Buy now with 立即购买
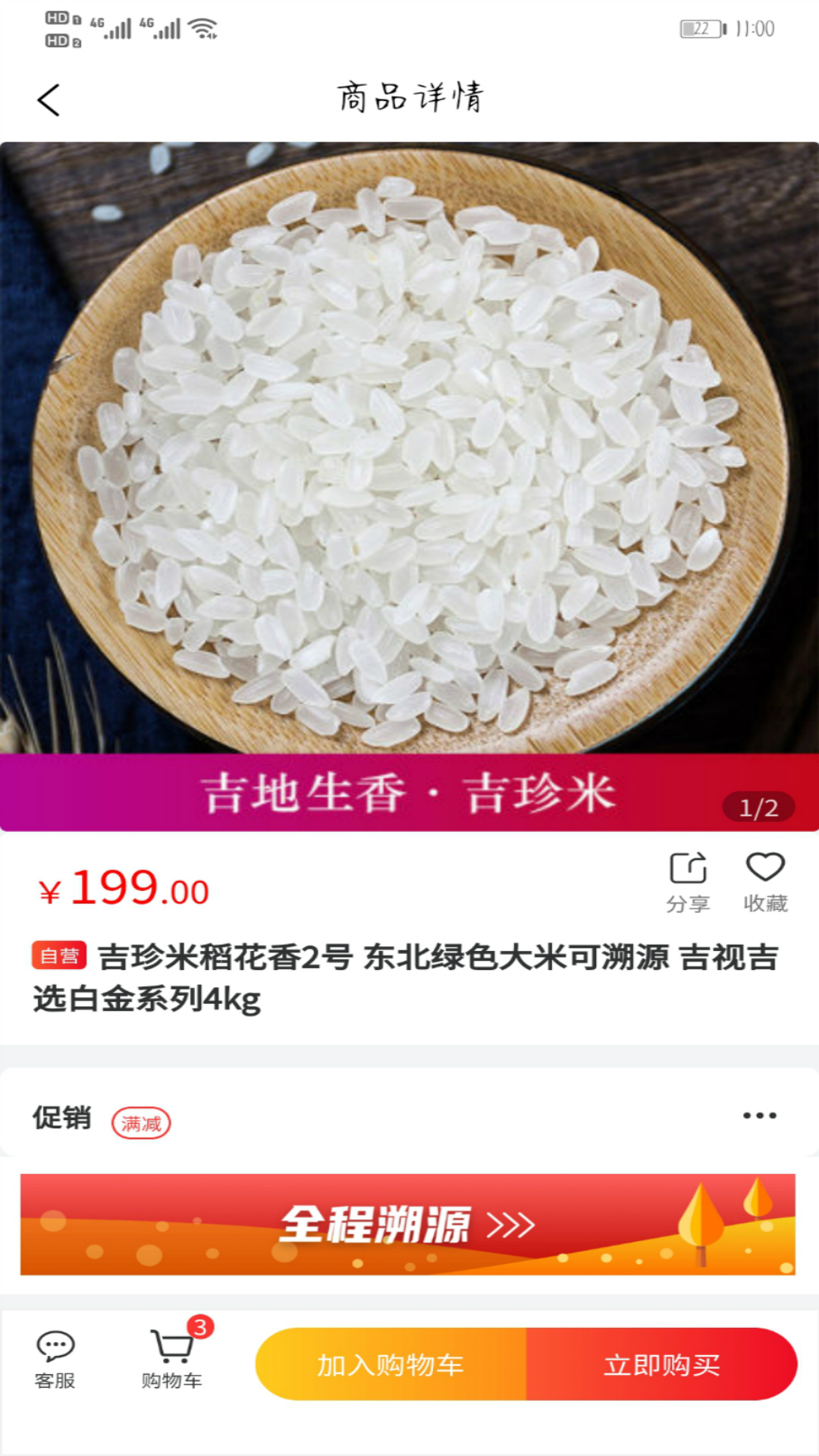Image resolution: width=819 pixels, height=1456 pixels. pos(661,1364)
